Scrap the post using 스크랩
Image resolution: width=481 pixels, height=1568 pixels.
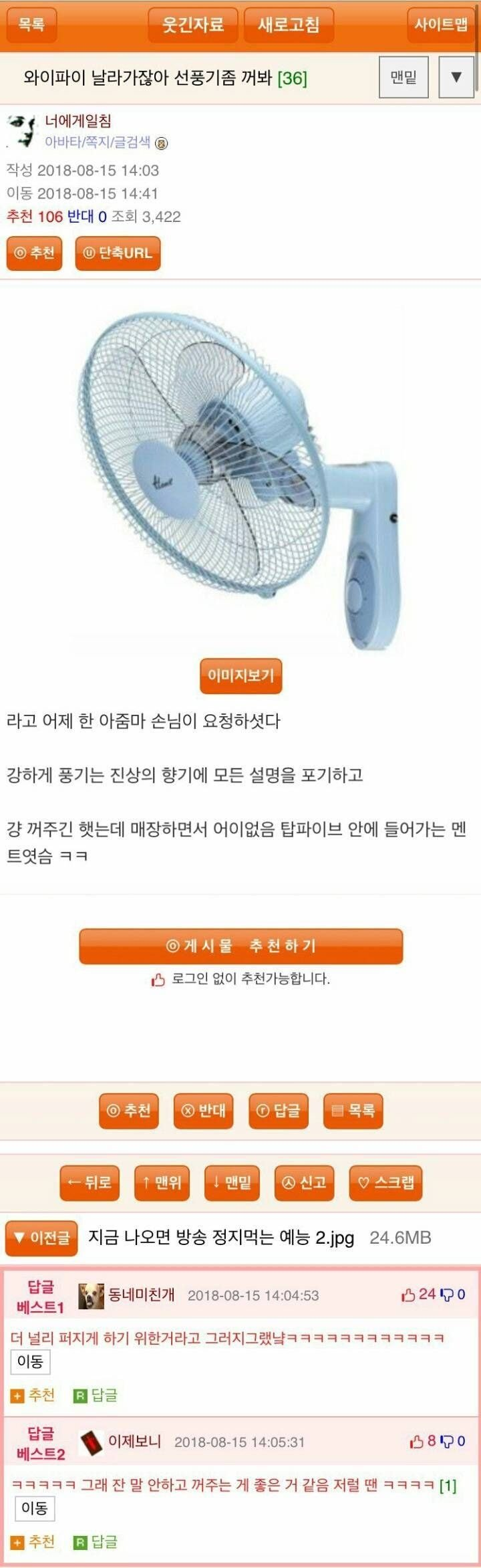385,1182
